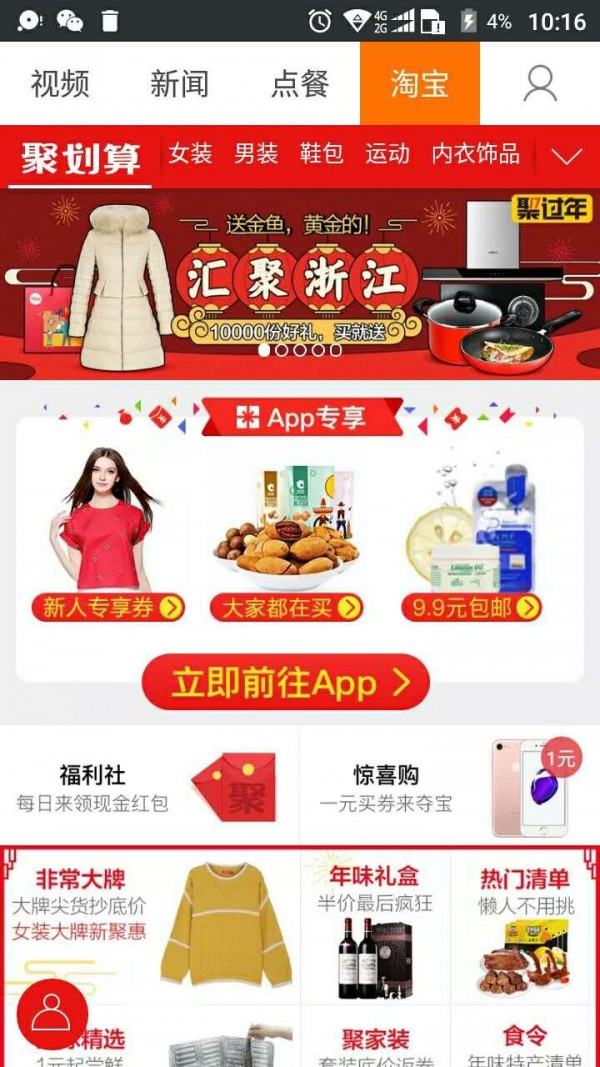The width and height of the screenshot is (600, 1067).
Task: Open the 惊喜购 one-yuan deal
Action: (450, 786)
